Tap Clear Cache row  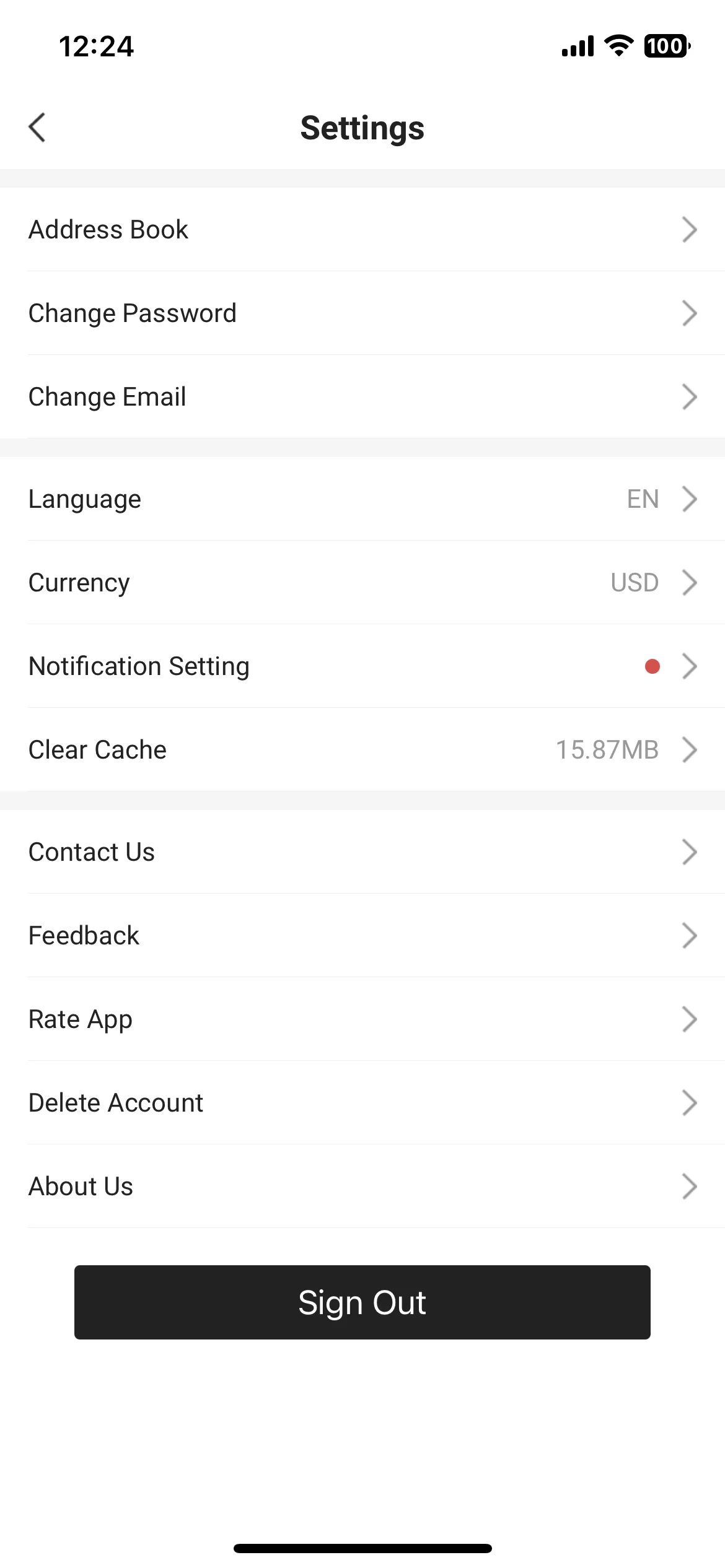(362, 750)
